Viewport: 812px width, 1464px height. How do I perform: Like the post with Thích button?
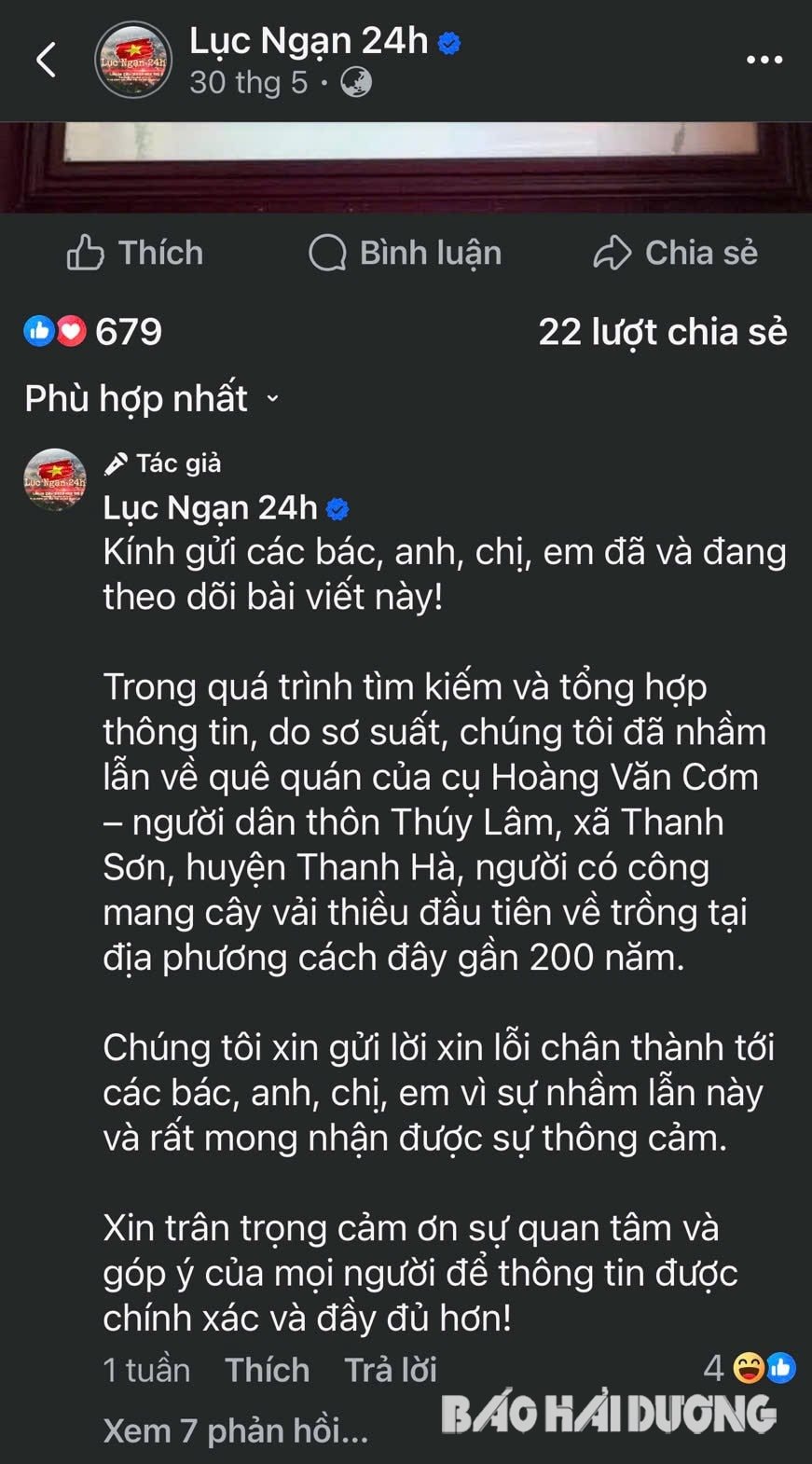(135, 253)
